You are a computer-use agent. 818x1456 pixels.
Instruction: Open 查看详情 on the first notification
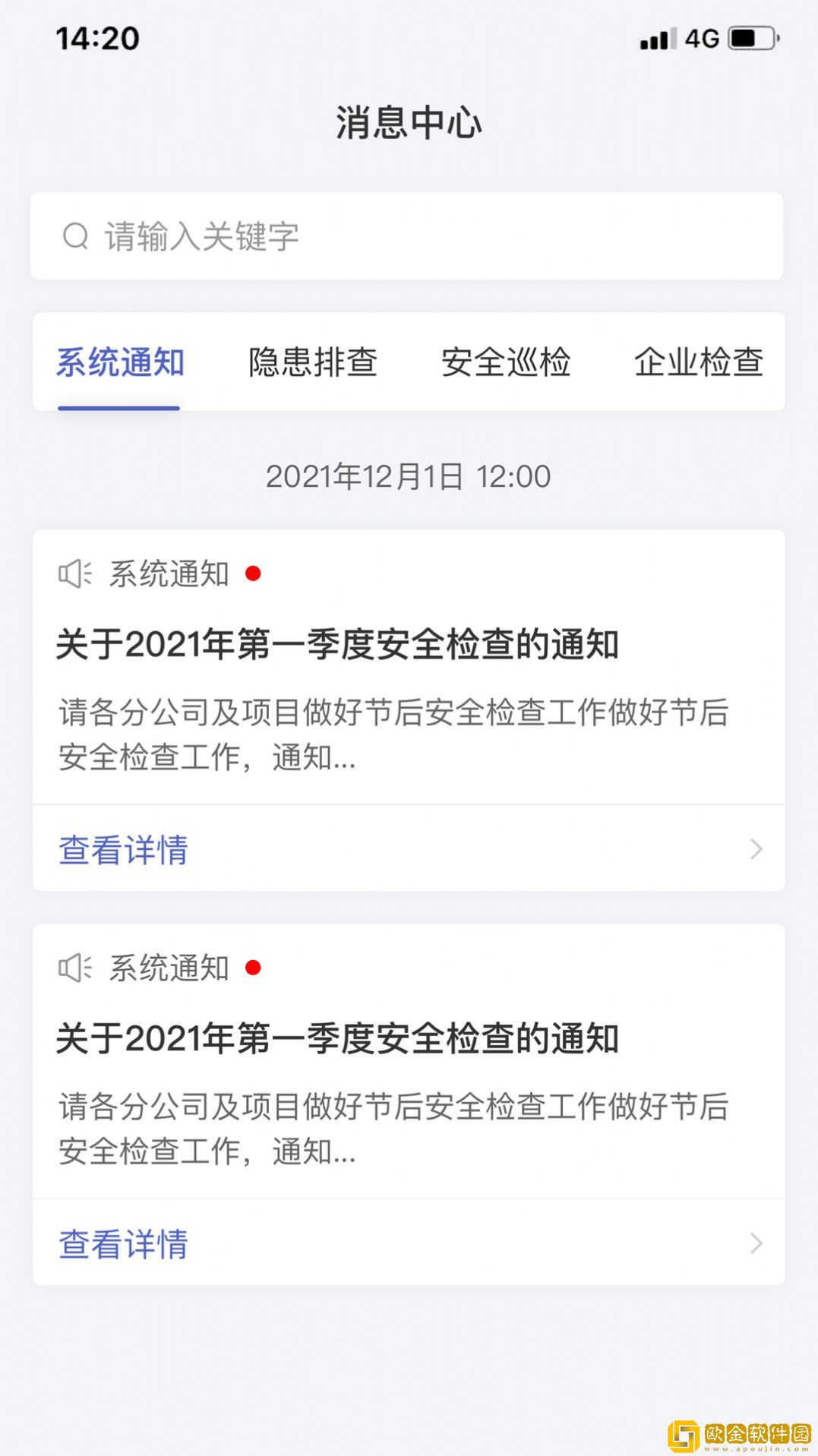(123, 849)
